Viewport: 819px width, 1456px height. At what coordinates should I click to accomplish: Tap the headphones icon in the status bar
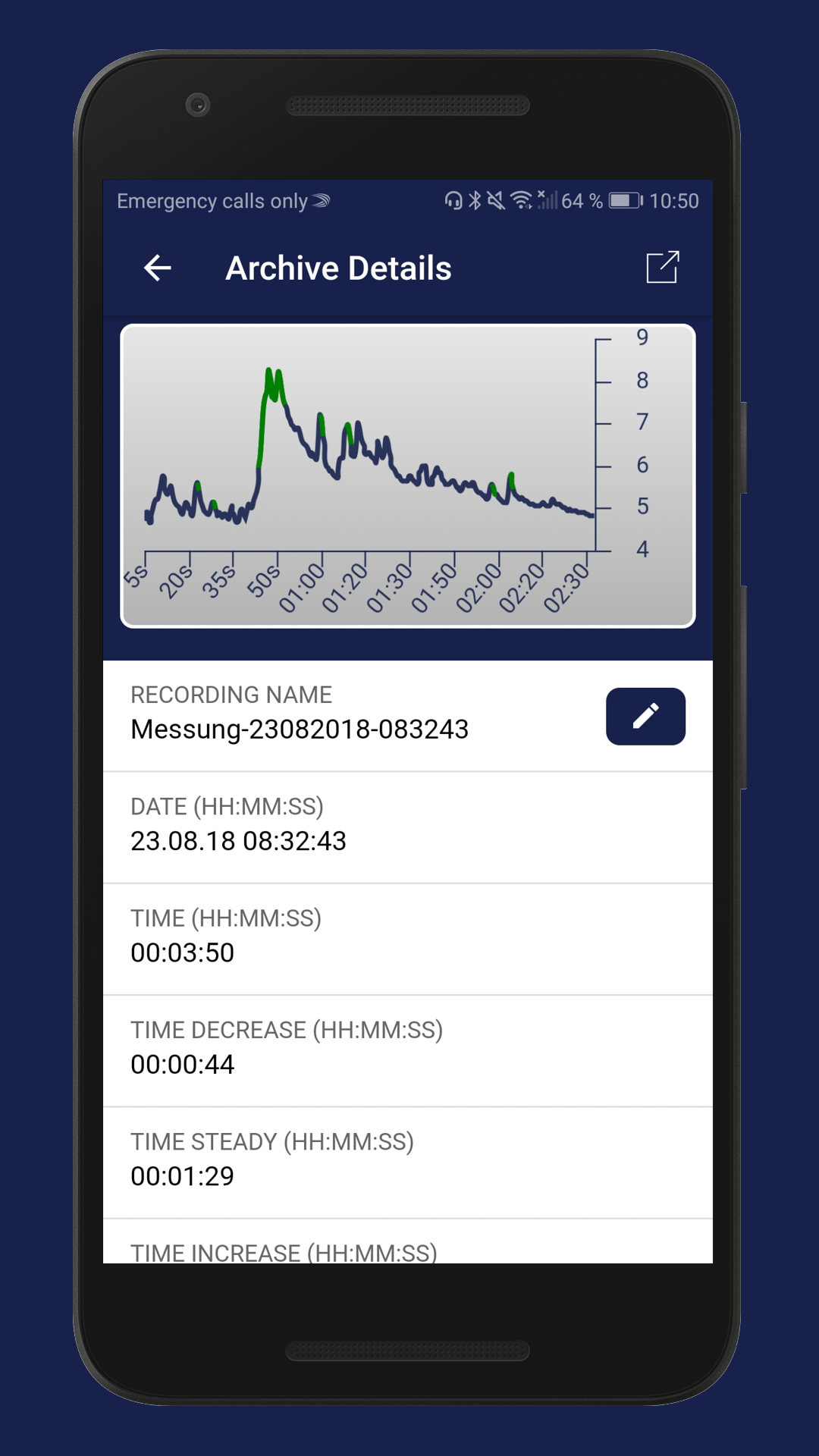pos(453,201)
